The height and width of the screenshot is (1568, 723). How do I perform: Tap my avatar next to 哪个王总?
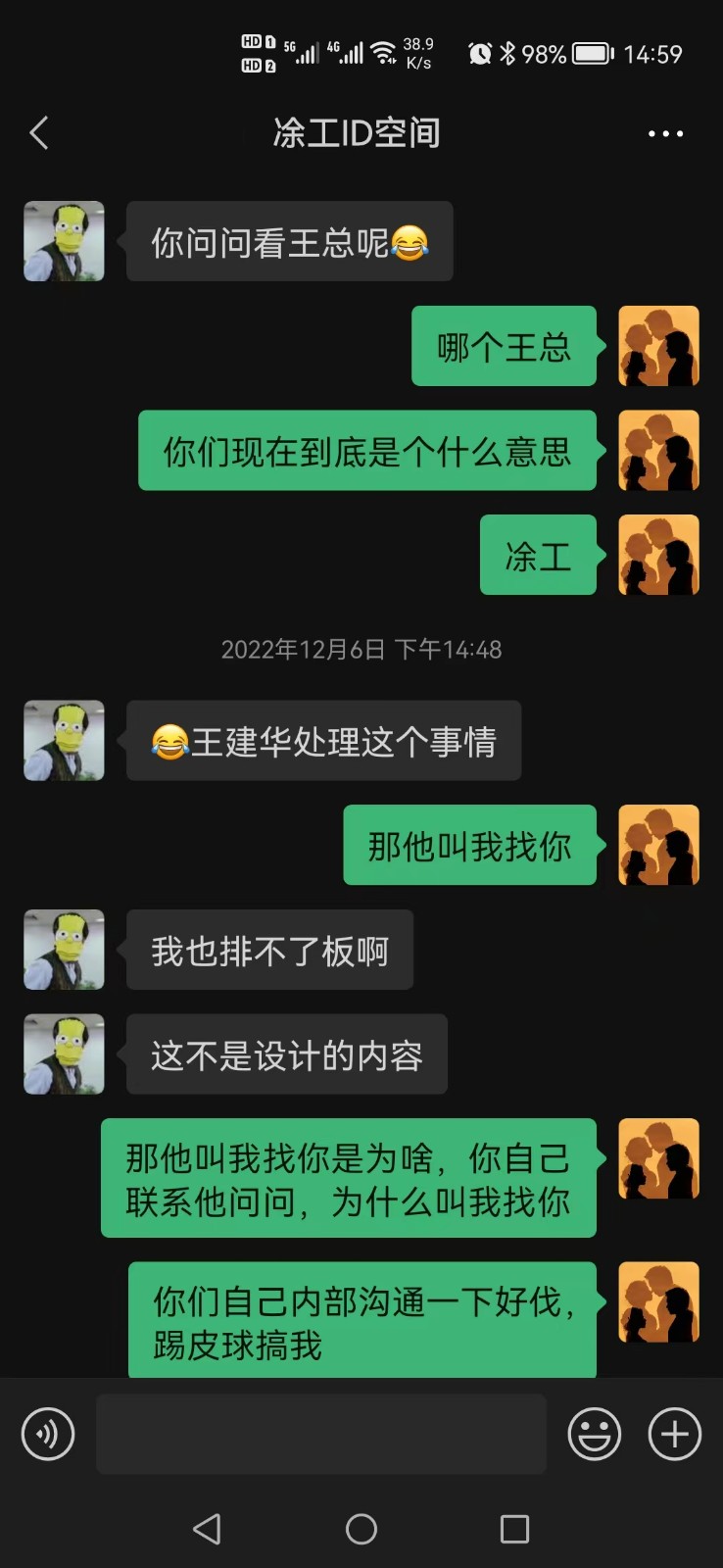point(658,346)
